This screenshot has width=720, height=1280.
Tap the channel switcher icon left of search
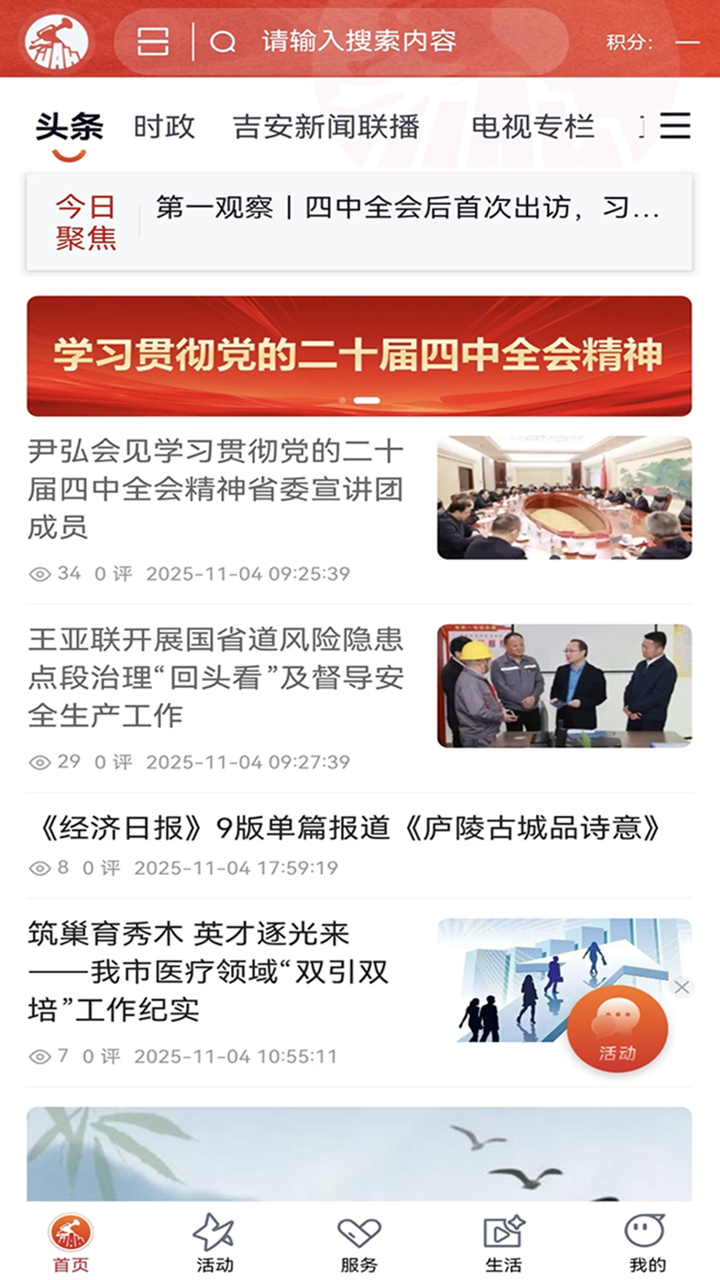(x=152, y=41)
